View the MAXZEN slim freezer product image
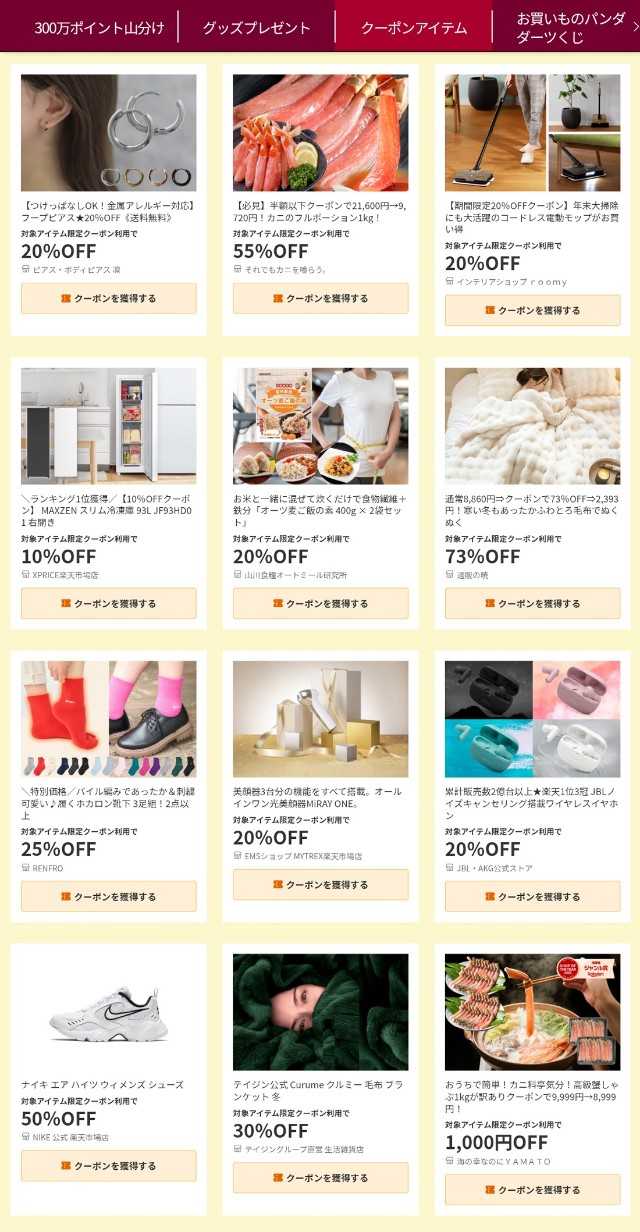The width and height of the screenshot is (640, 1232). [109, 426]
